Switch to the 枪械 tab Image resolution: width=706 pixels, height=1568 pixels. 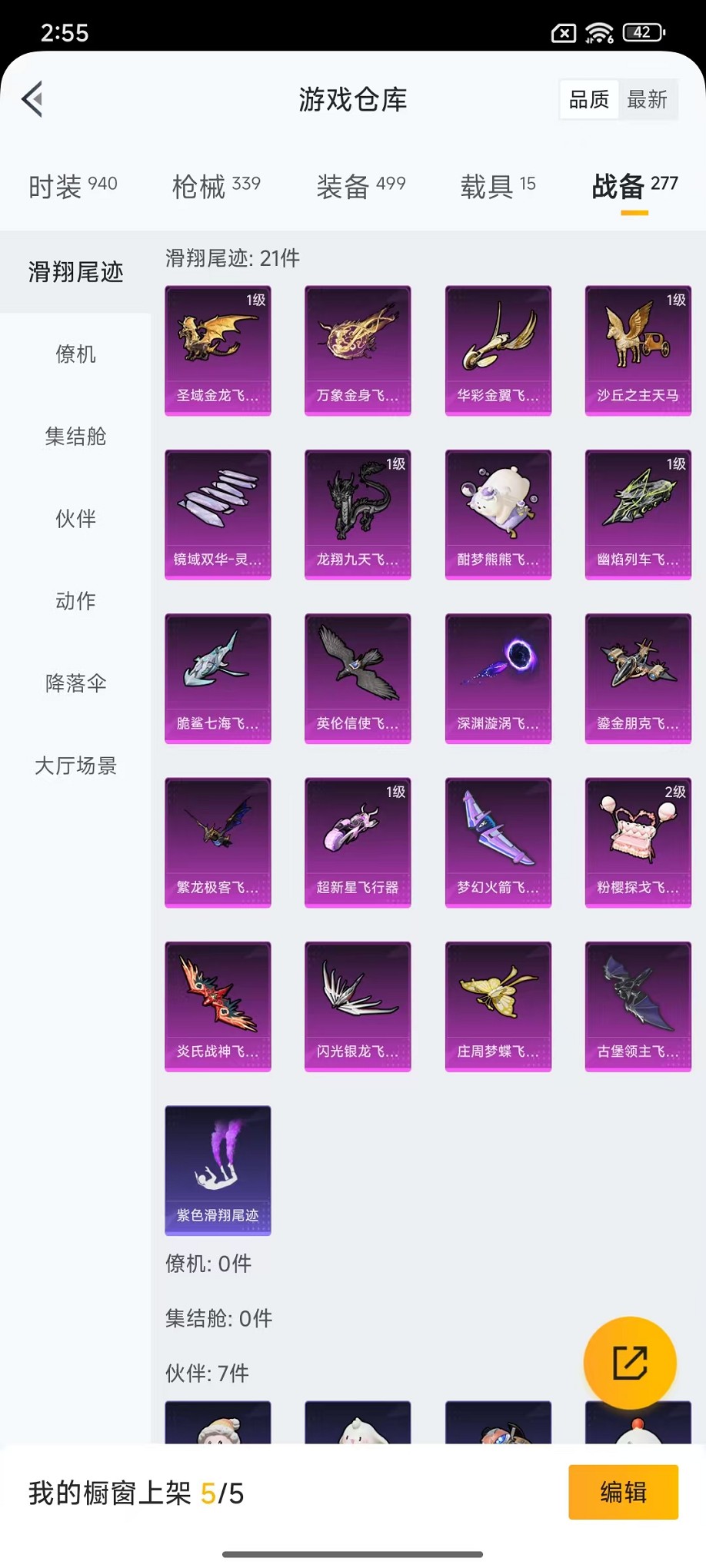tap(216, 185)
